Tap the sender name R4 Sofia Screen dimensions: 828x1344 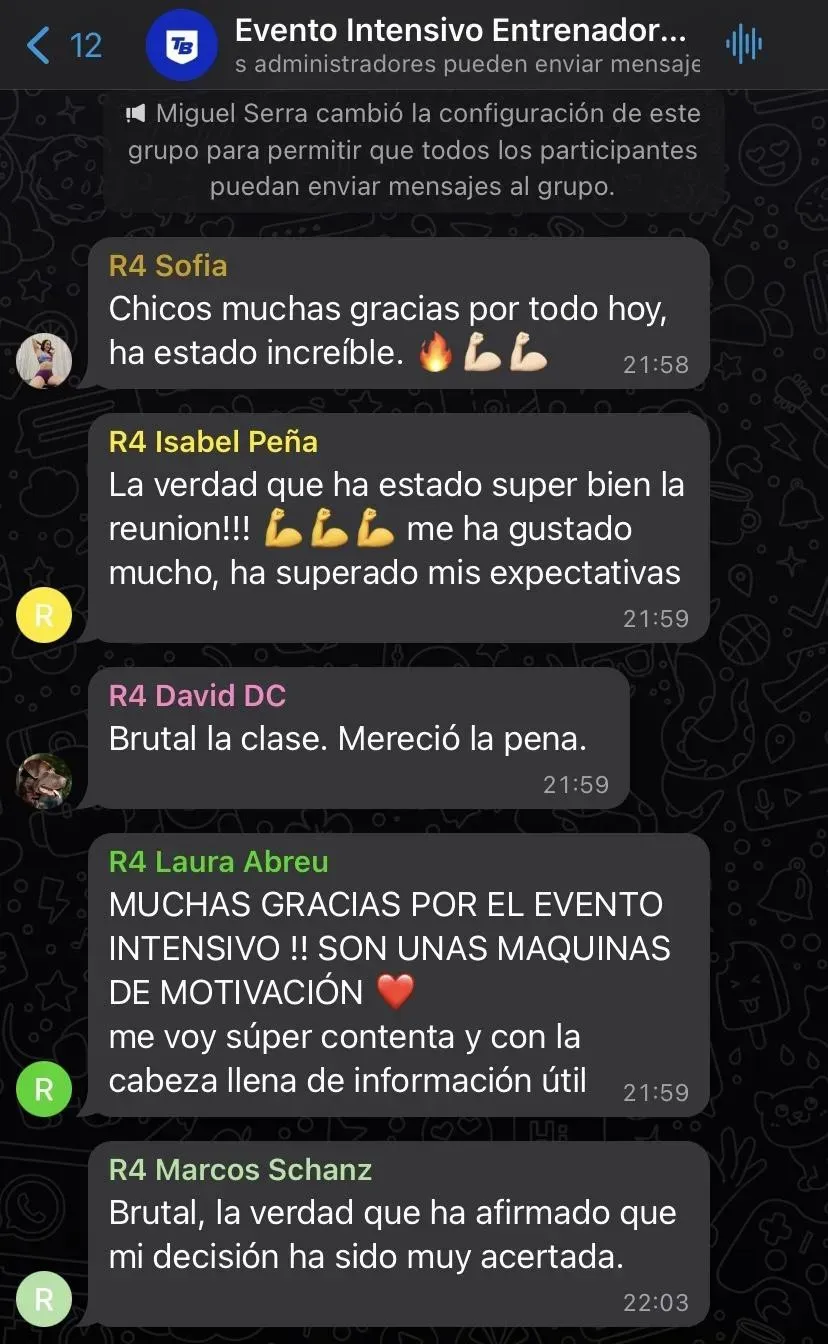(x=168, y=266)
